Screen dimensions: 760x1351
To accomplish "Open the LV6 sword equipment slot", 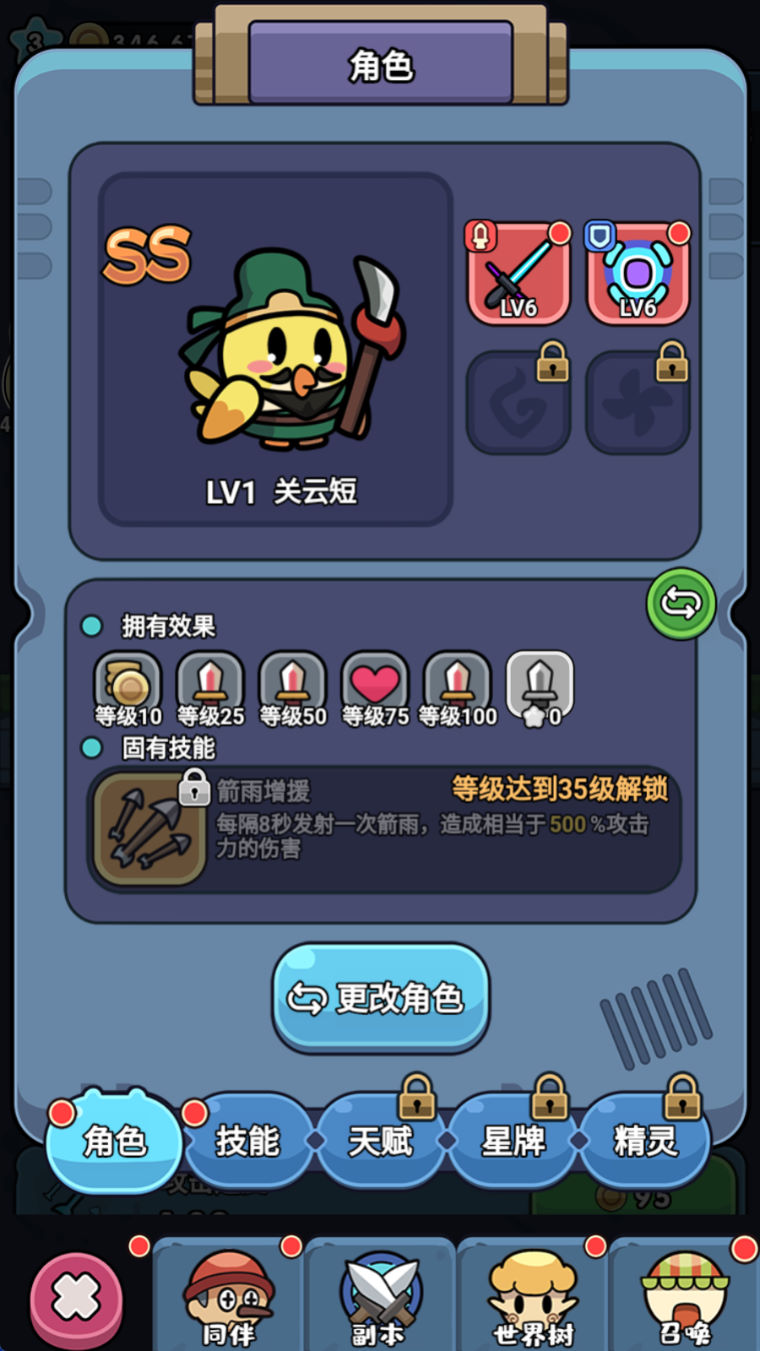I will click(x=518, y=274).
